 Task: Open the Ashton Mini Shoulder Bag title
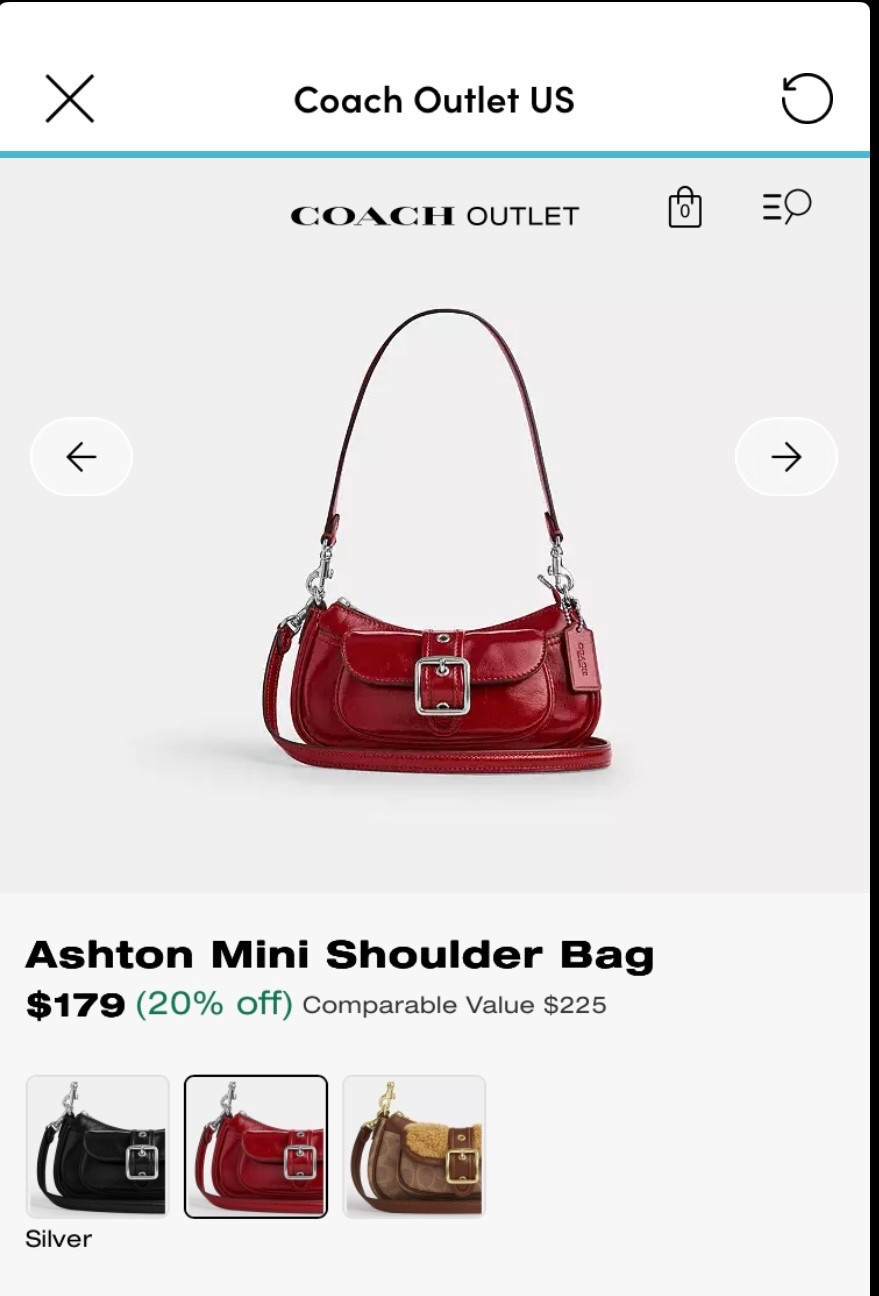coord(340,955)
